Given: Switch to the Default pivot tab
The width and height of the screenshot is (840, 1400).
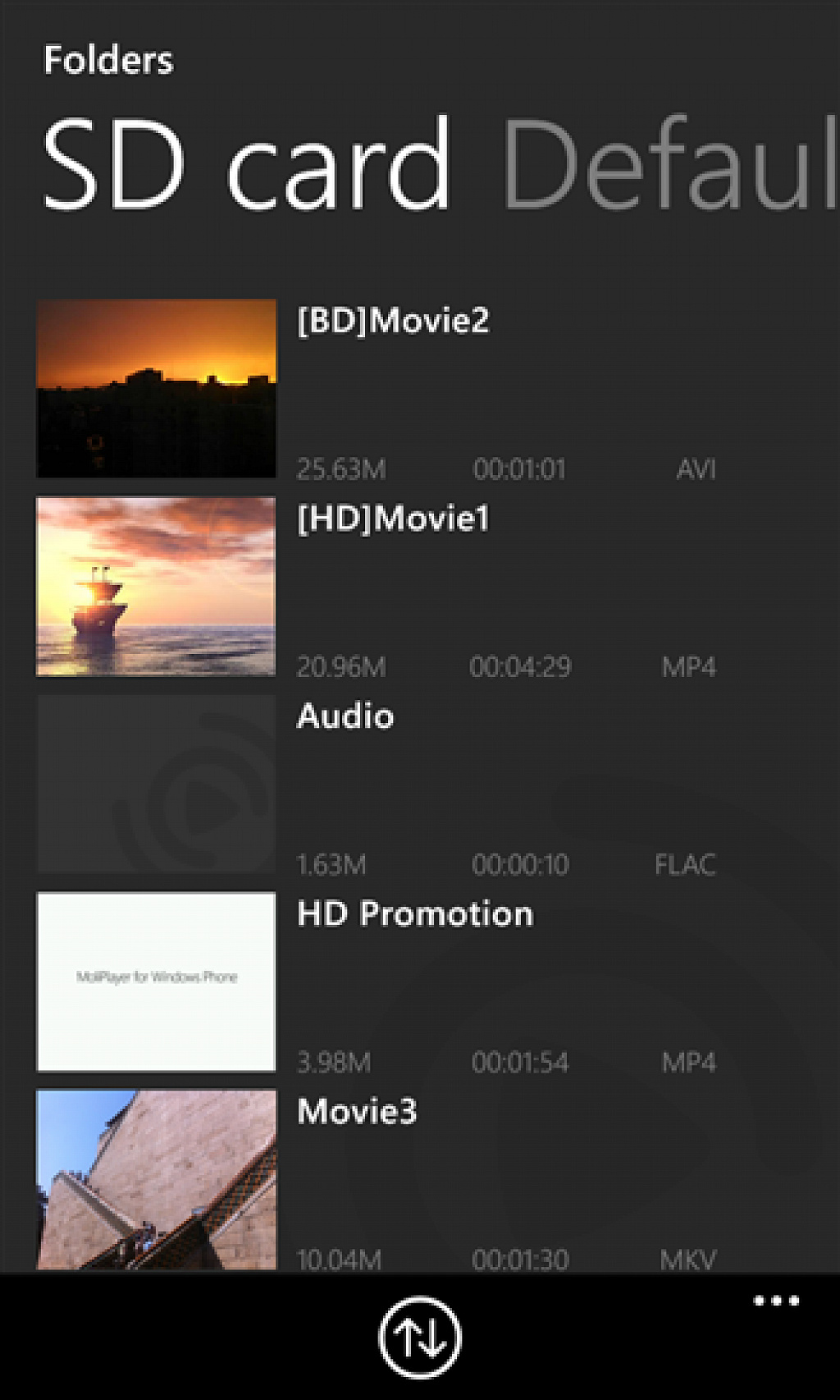Looking at the screenshot, I should click(x=669, y=163).
